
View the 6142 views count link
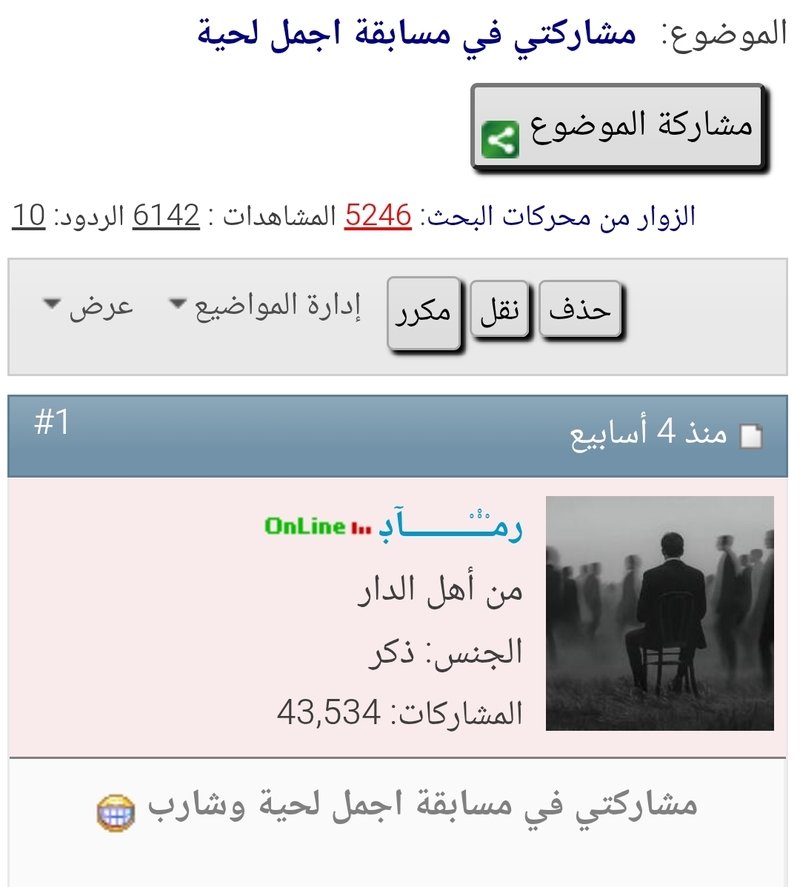pos(166,215)
